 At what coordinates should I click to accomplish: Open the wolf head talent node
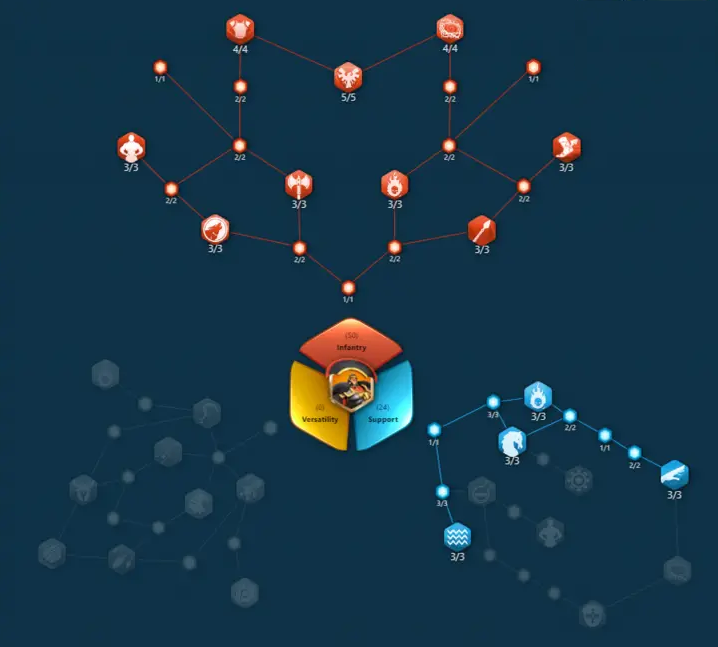click(215, 229)
